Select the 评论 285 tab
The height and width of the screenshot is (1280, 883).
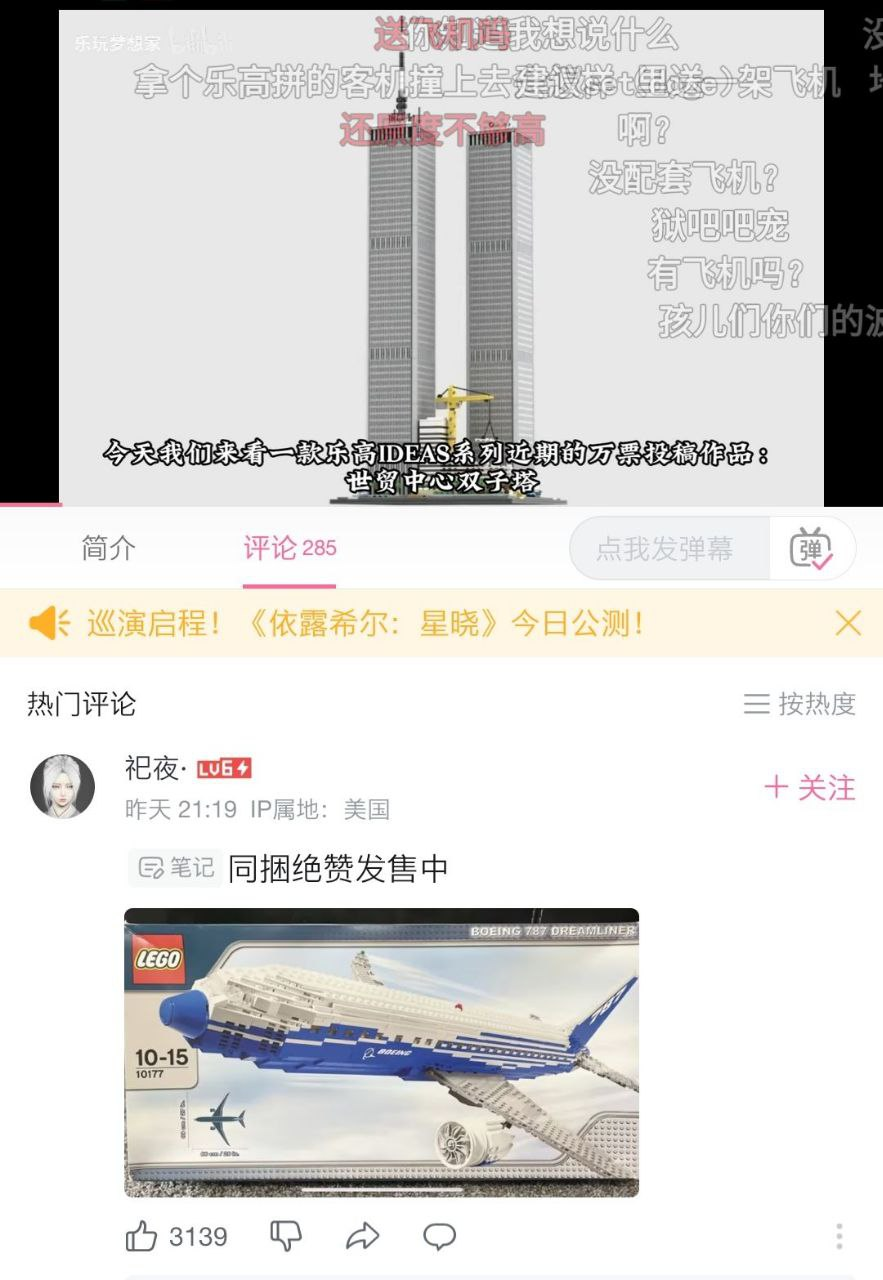click(289, 548)
